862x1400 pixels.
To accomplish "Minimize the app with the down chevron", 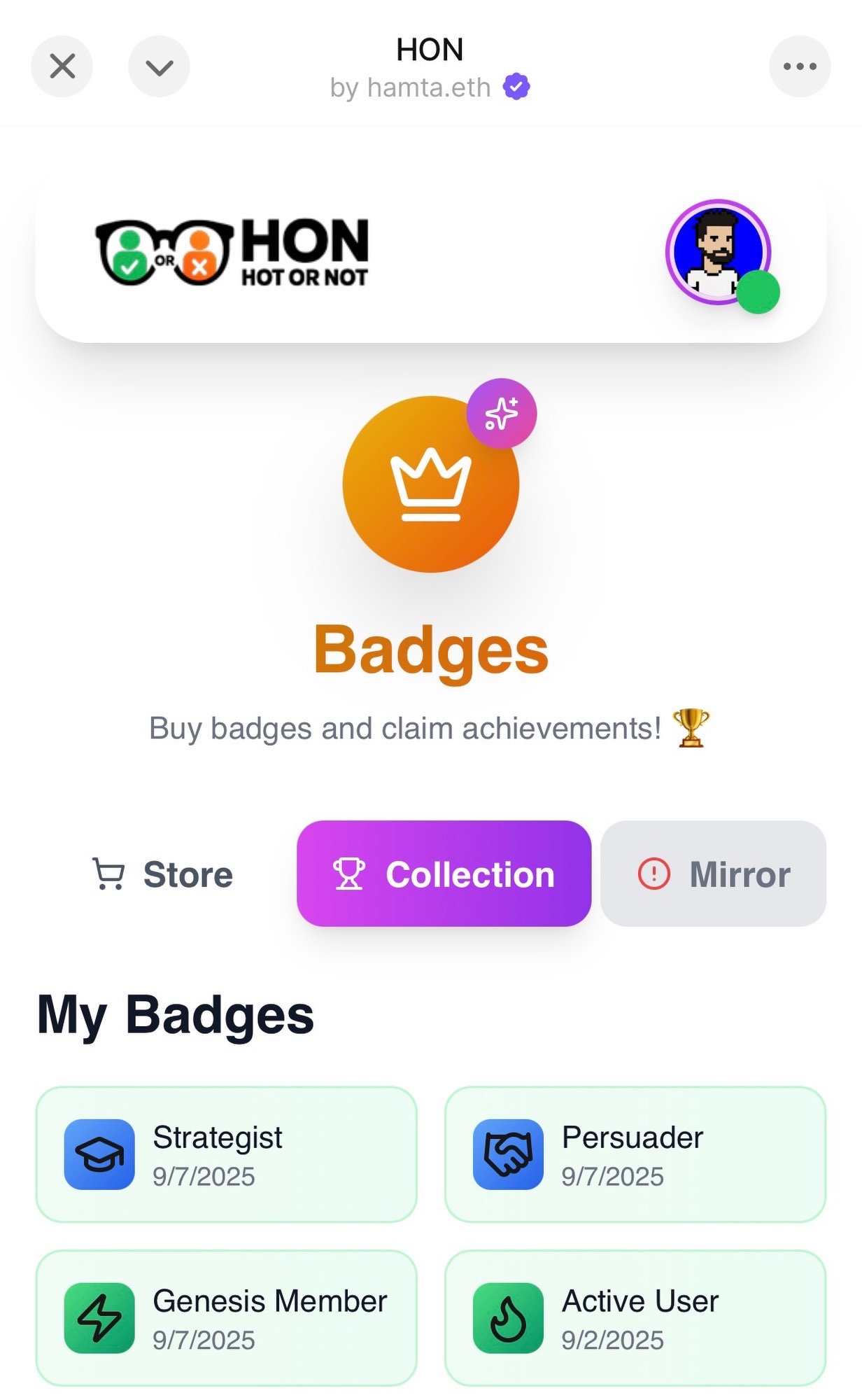I will click(159, 66).
